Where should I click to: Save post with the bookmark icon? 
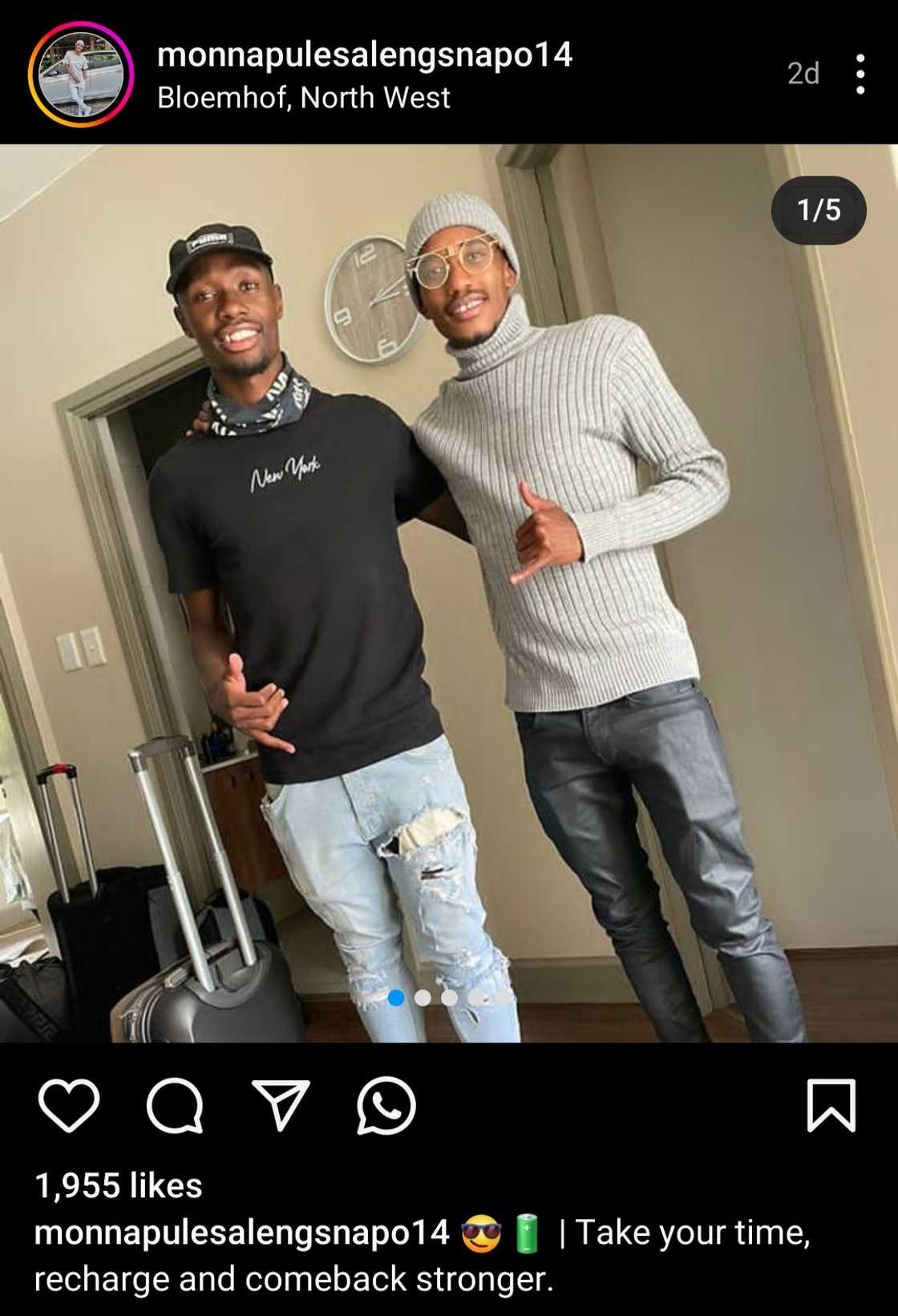pos(831,1105)
